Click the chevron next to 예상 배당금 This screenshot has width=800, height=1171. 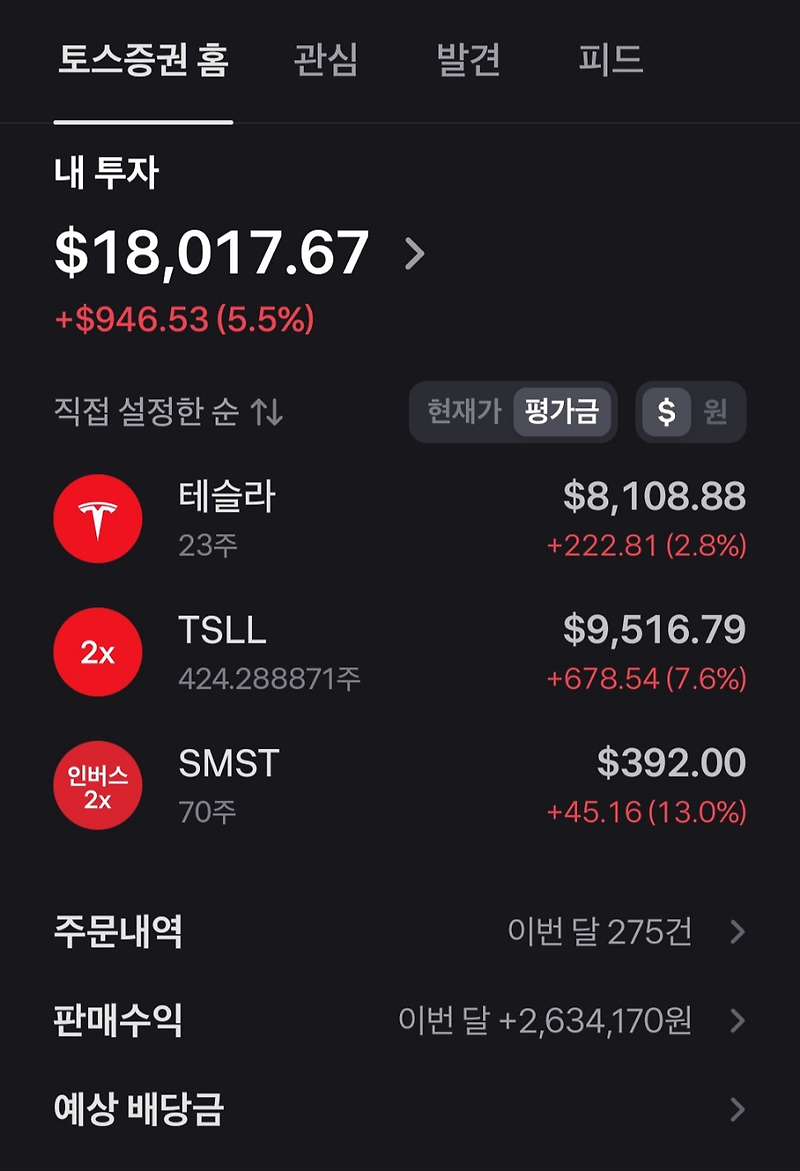click(x=738, y=1110)
